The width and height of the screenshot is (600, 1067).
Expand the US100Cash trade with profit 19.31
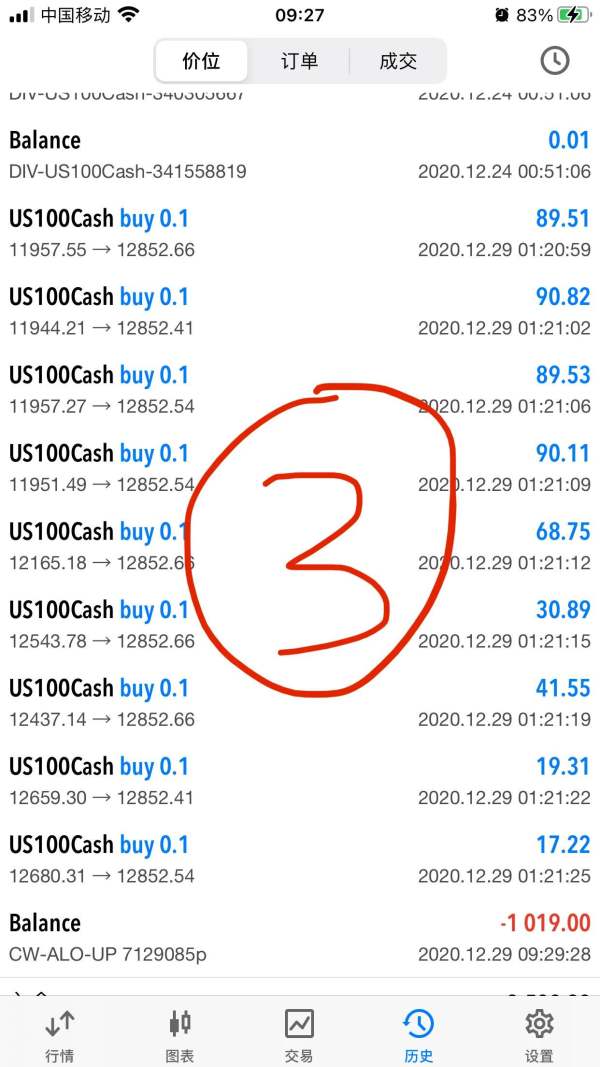(300, 781)
